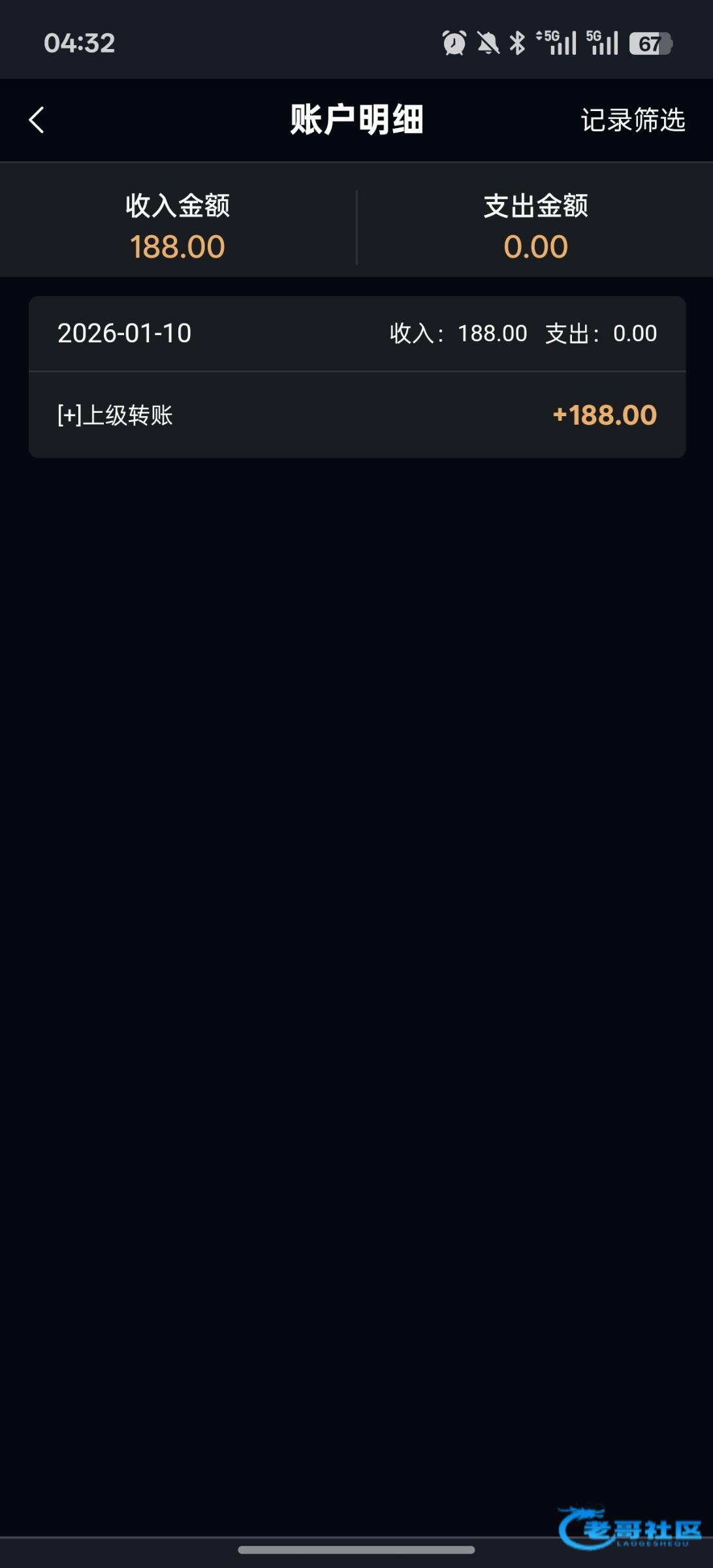Go back using the top-left arrow
This screenshot has height=1568, width=713.
pyautogui.click(x=37, y=120)
